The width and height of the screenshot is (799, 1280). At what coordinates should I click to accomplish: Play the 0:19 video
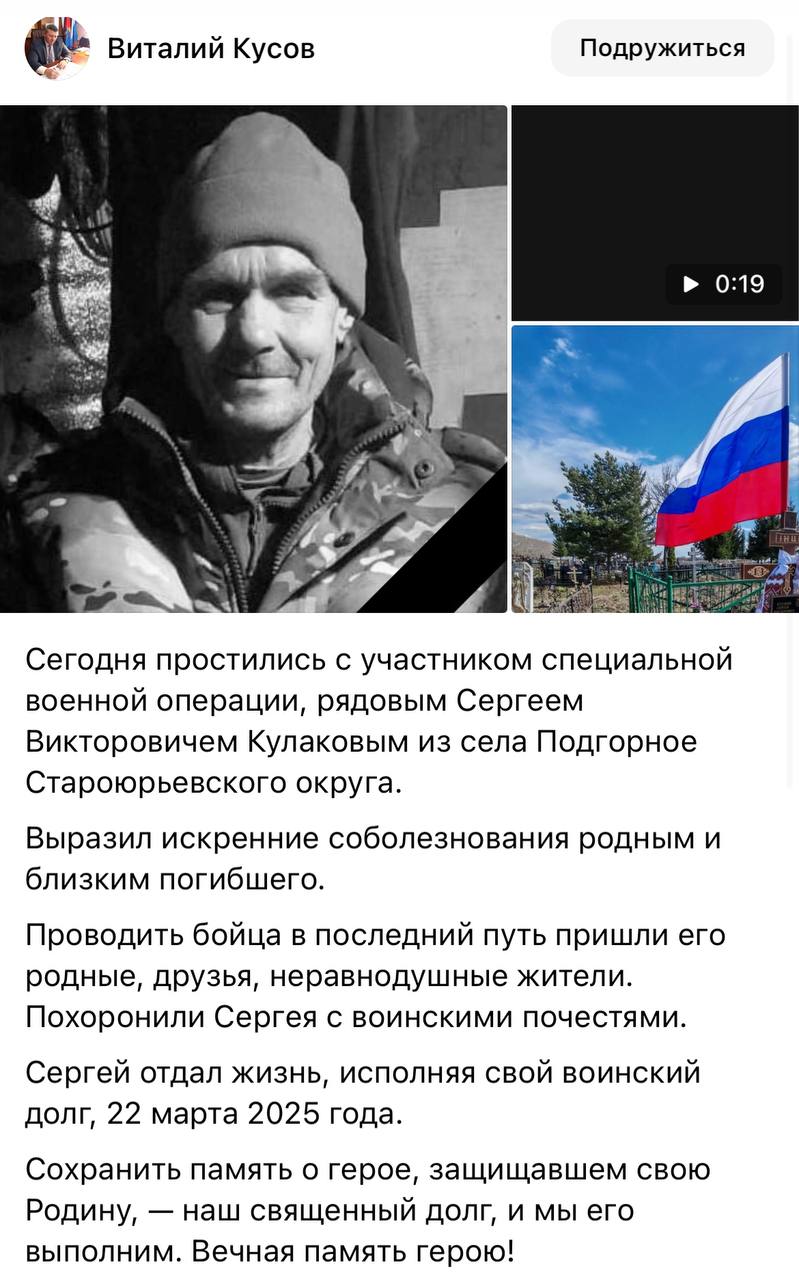coord(655,213)
